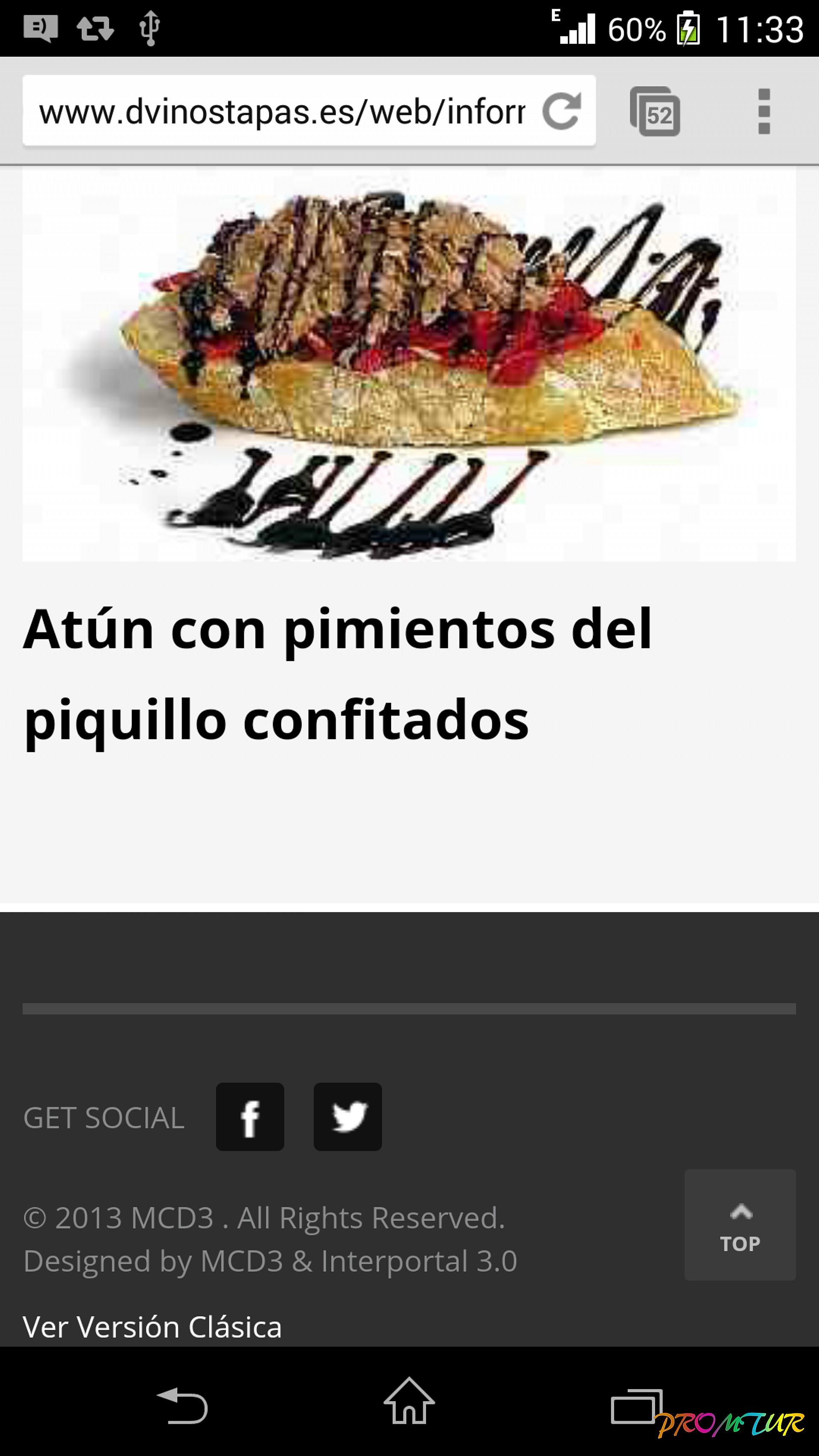Visit the Facebook social page
Screen dimensions: 819x1456
[x=250, y=1117]
